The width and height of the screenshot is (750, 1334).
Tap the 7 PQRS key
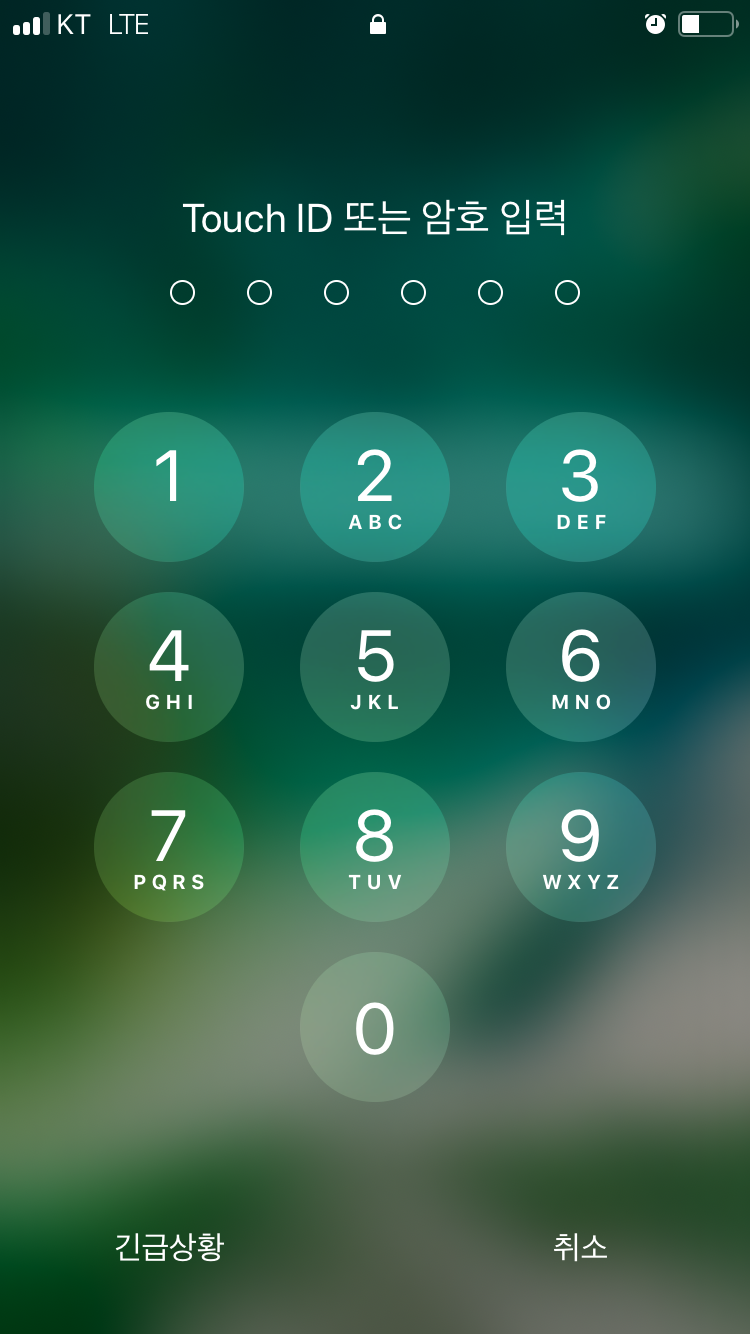point(169,847)
